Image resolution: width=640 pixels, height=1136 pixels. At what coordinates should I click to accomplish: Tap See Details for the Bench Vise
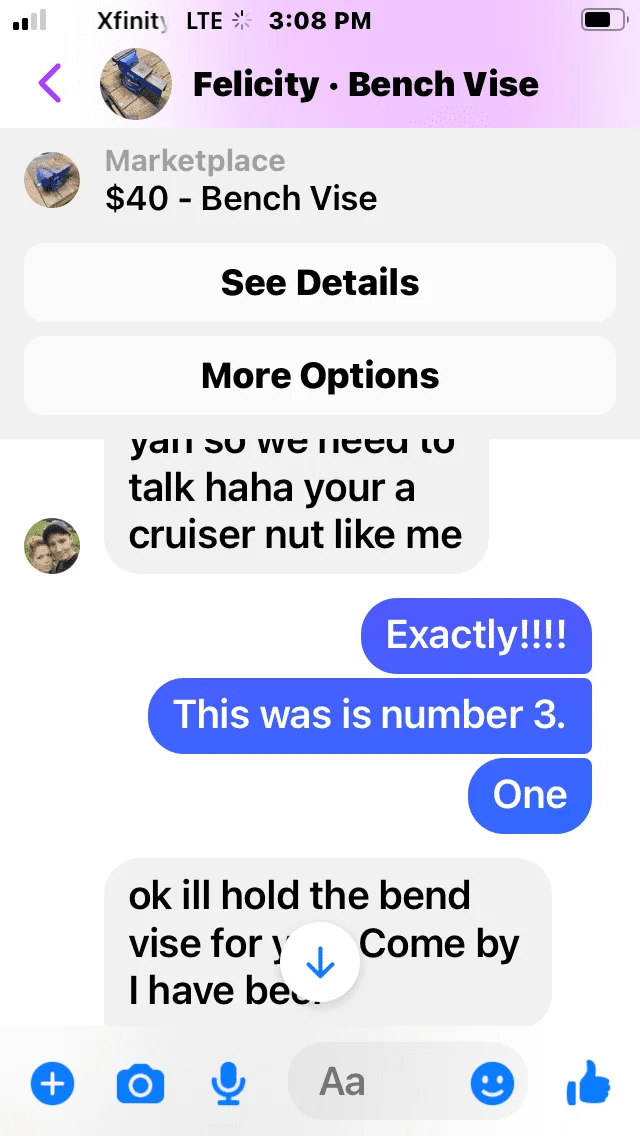coord(320,282)
